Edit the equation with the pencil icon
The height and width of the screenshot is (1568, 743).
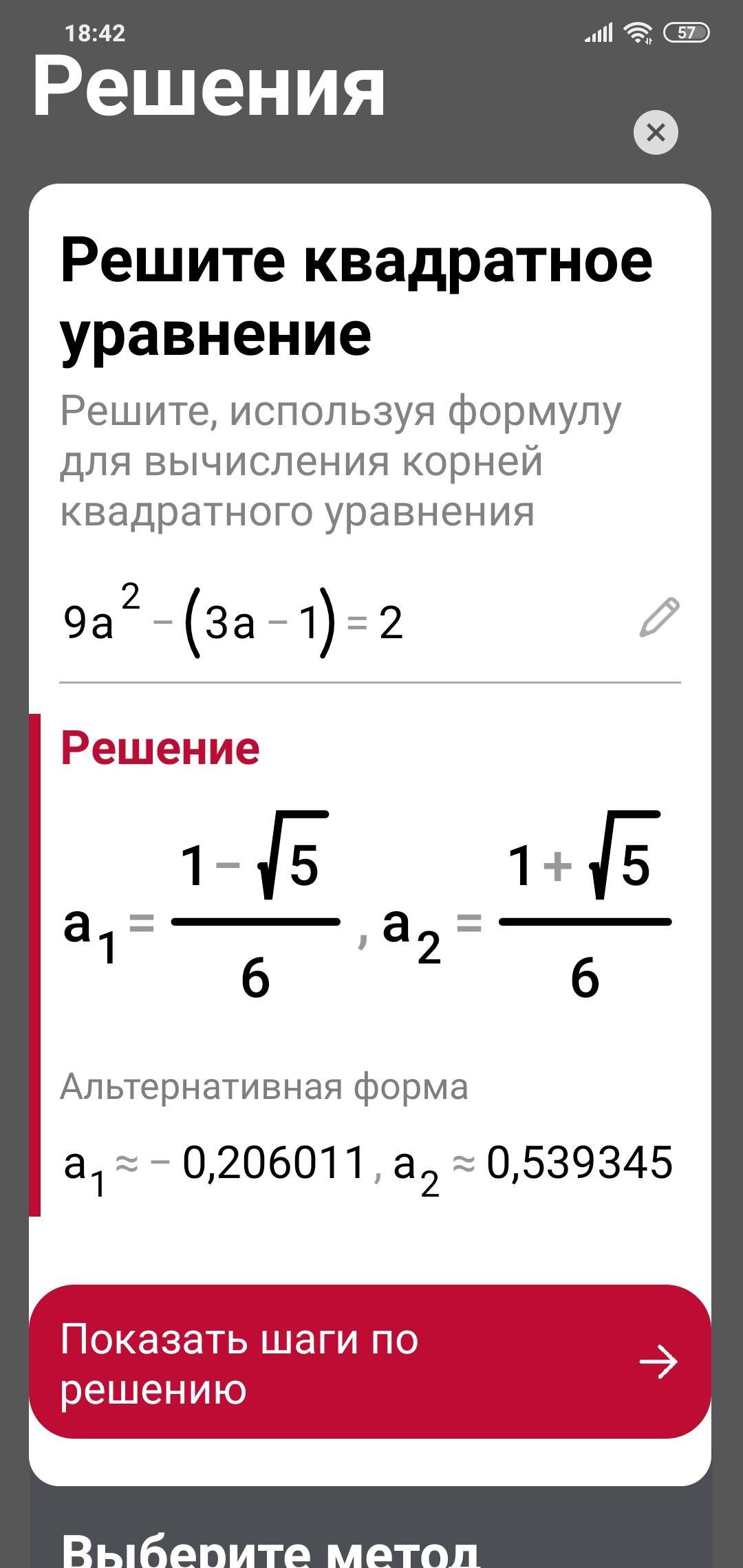[659, 618]
